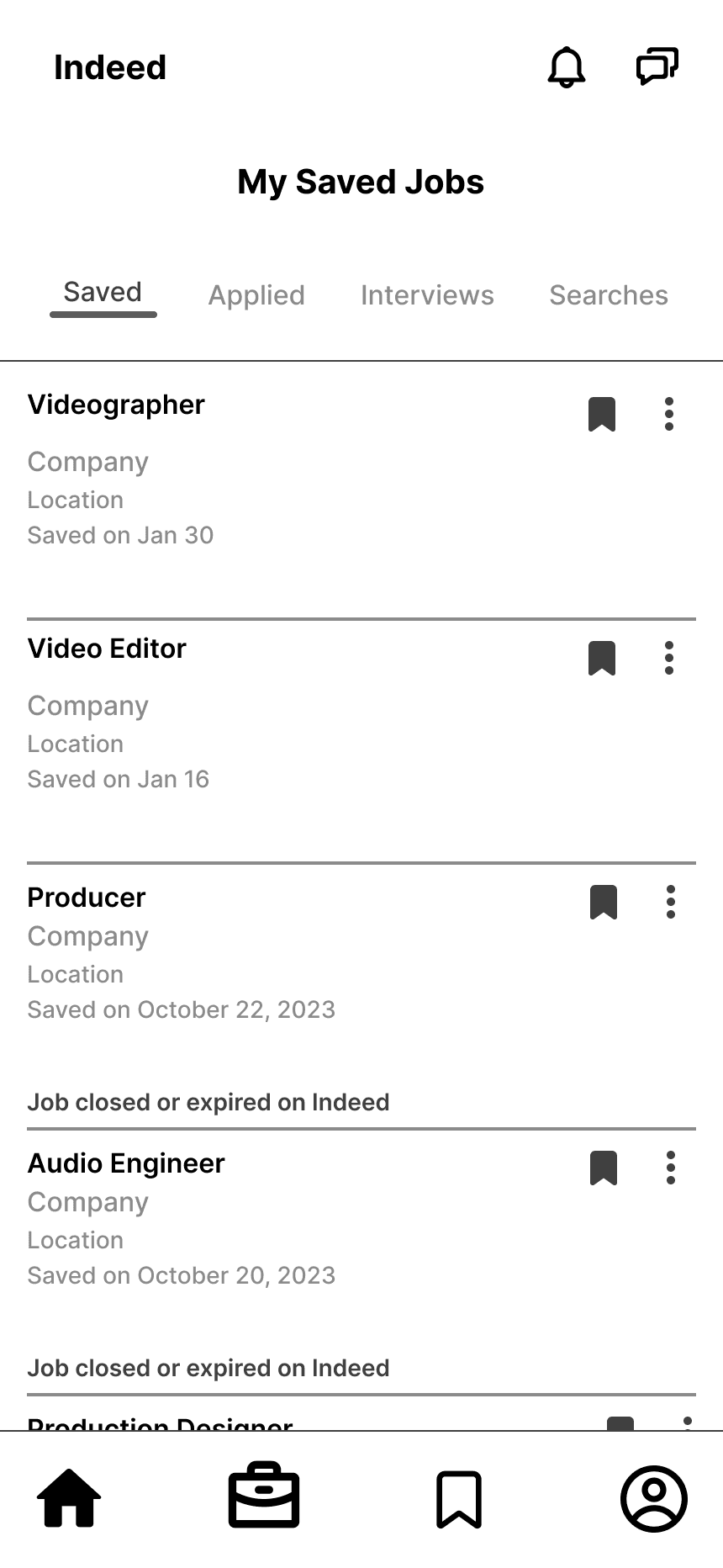Go to the home tab

(69, 1498)
